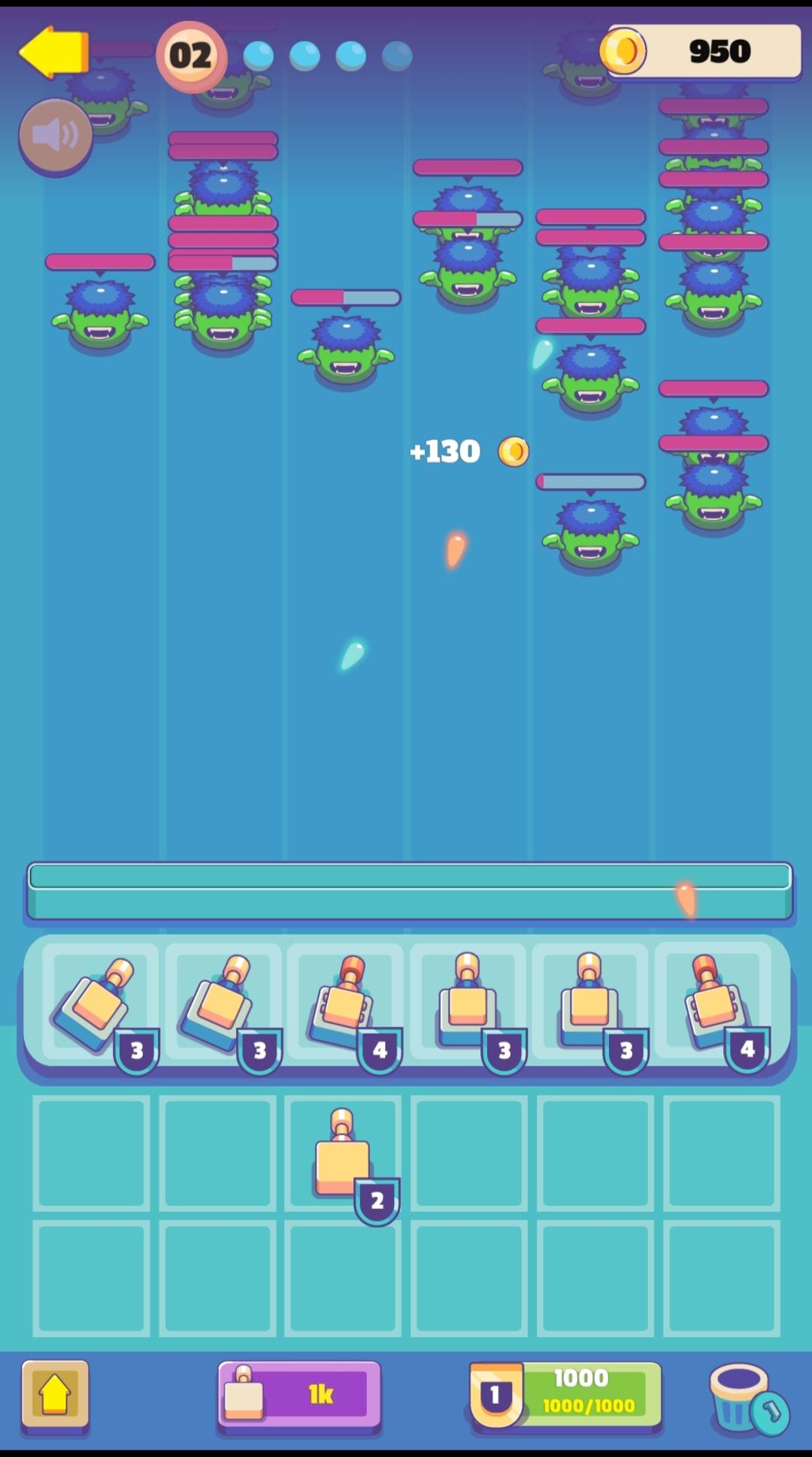Screen dimensions: 812x1457
Task: Mute the game sound
Action: [56, 137]
